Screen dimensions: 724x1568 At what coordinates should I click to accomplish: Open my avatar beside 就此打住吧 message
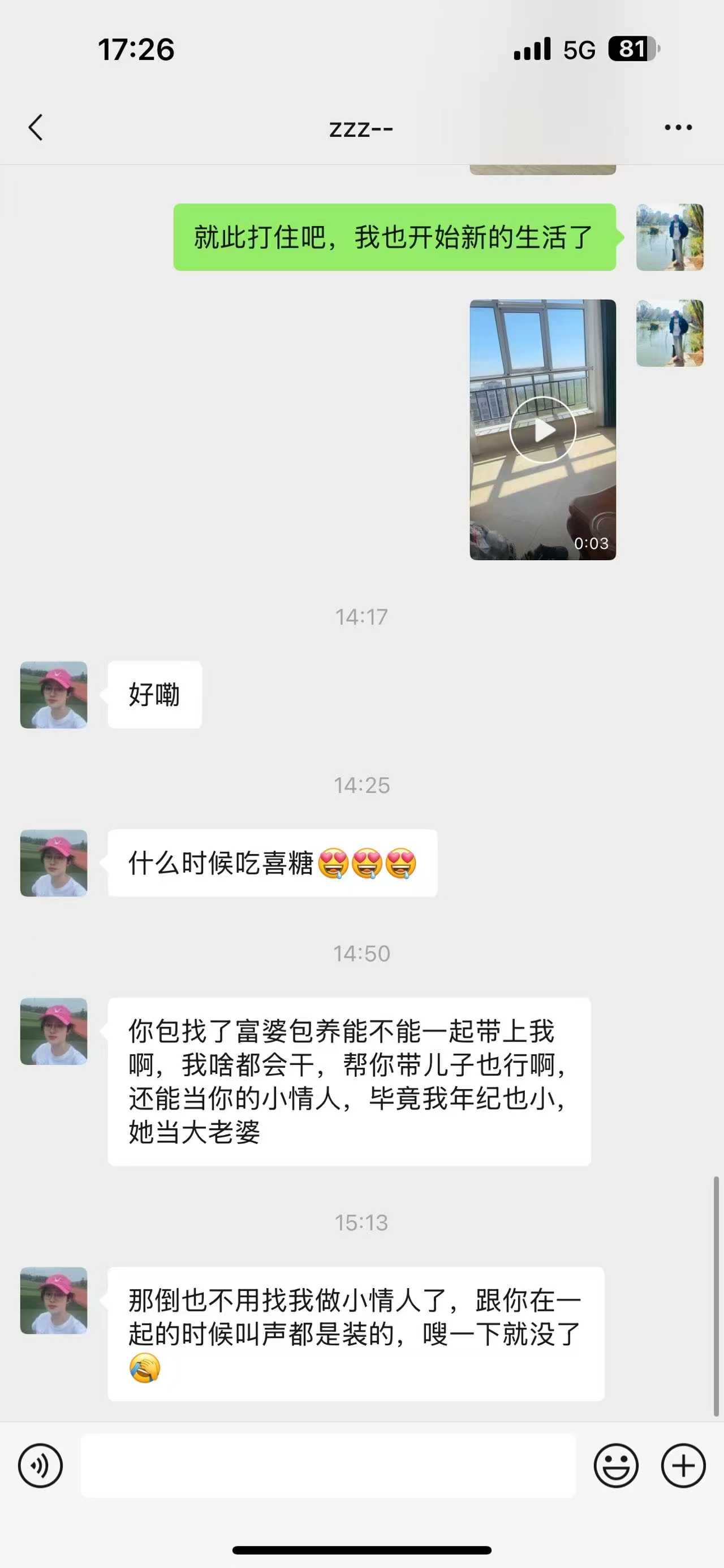(670, 237)
